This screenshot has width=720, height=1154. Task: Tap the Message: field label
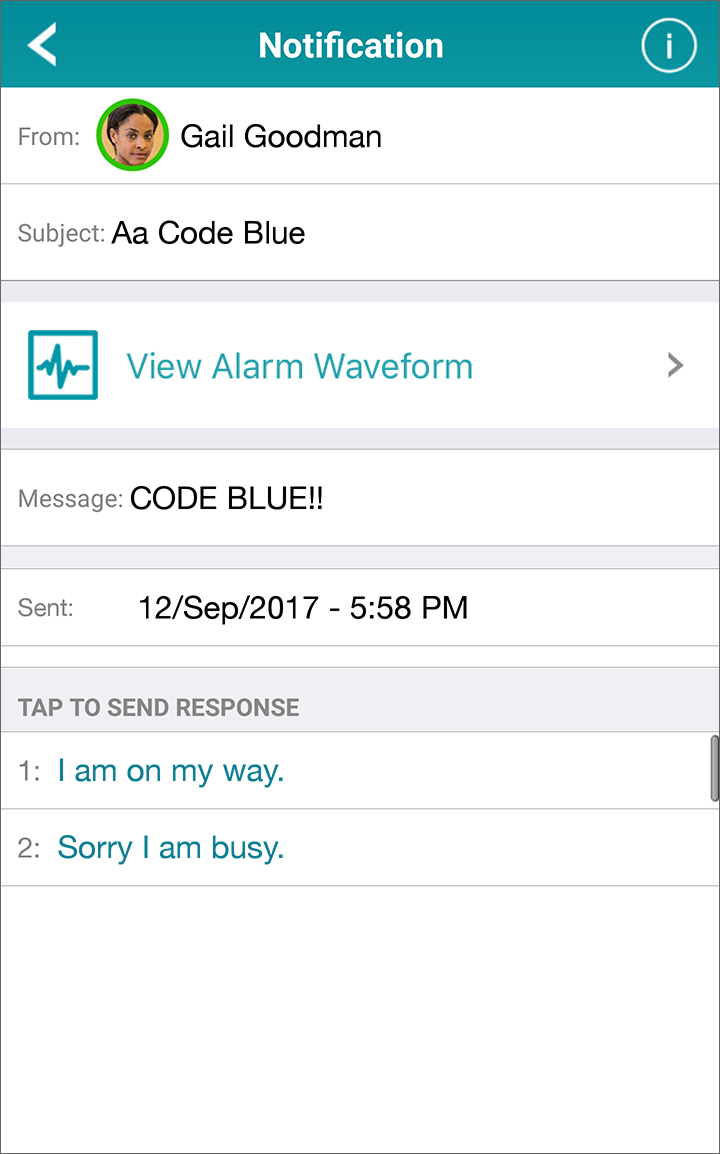click(69, 498)
